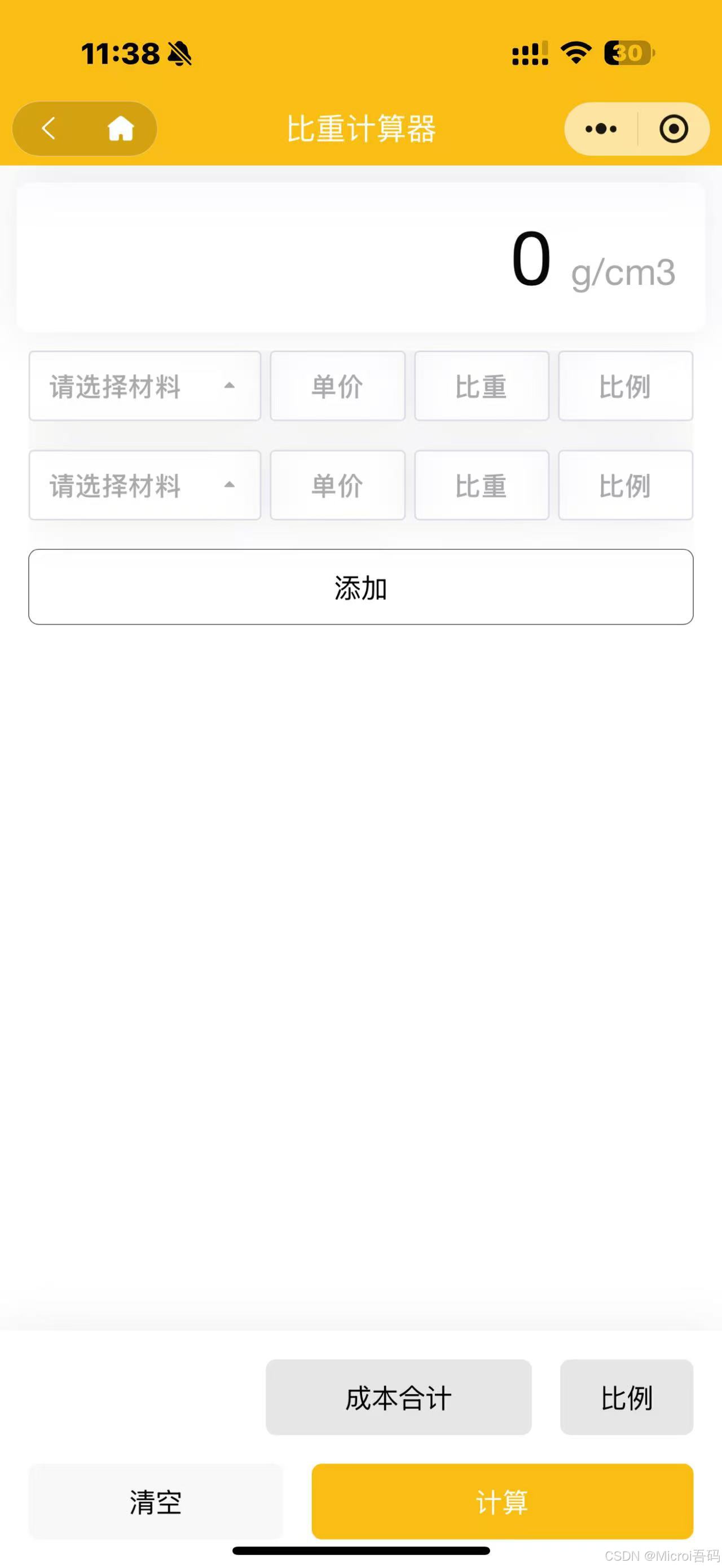Open the first 请选择材料 material dropdown
The width and height of the screenshot is (722, 1568).
click(145, 387)
